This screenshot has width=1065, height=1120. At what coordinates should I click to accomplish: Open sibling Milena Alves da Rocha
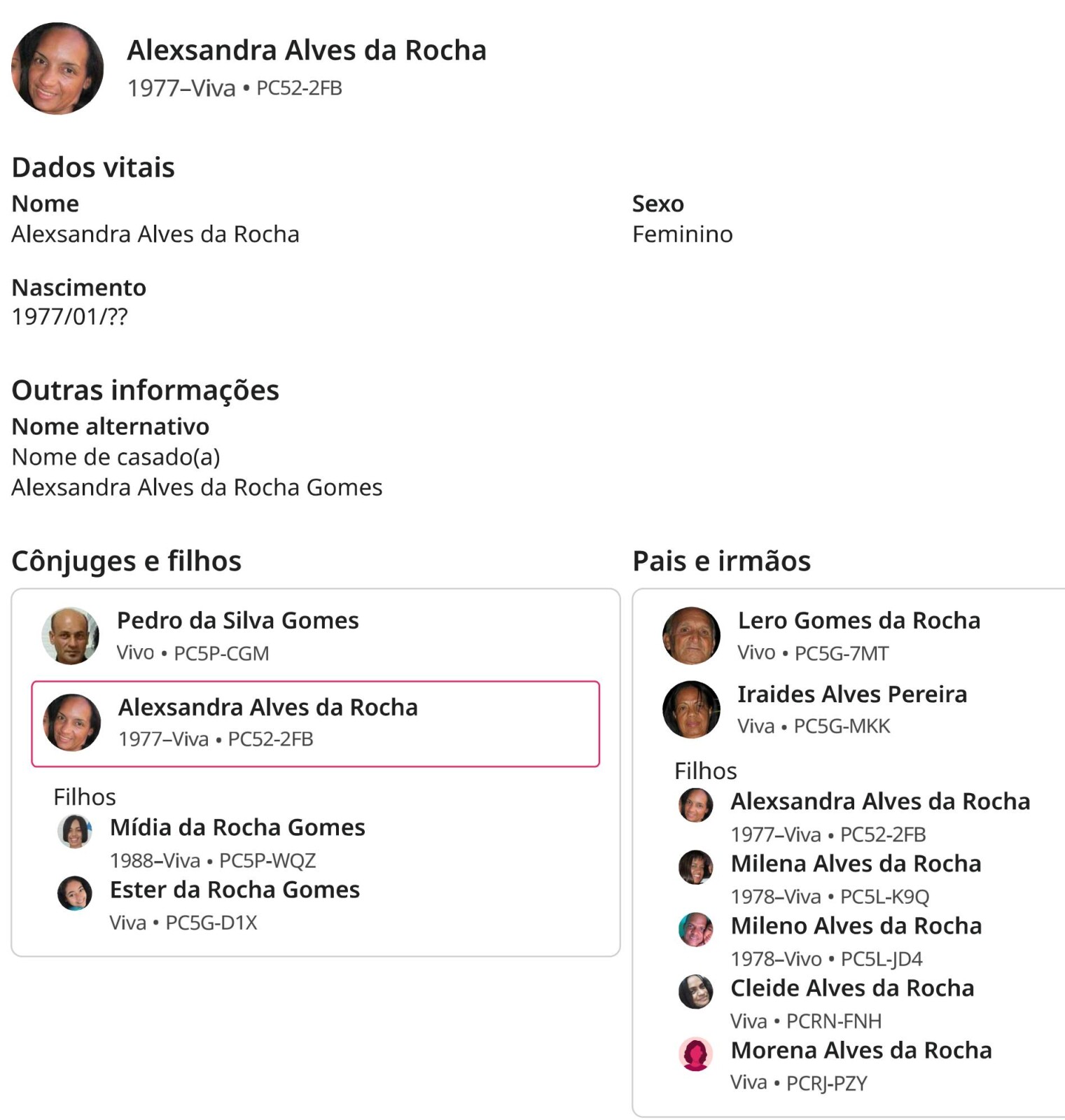856,864
